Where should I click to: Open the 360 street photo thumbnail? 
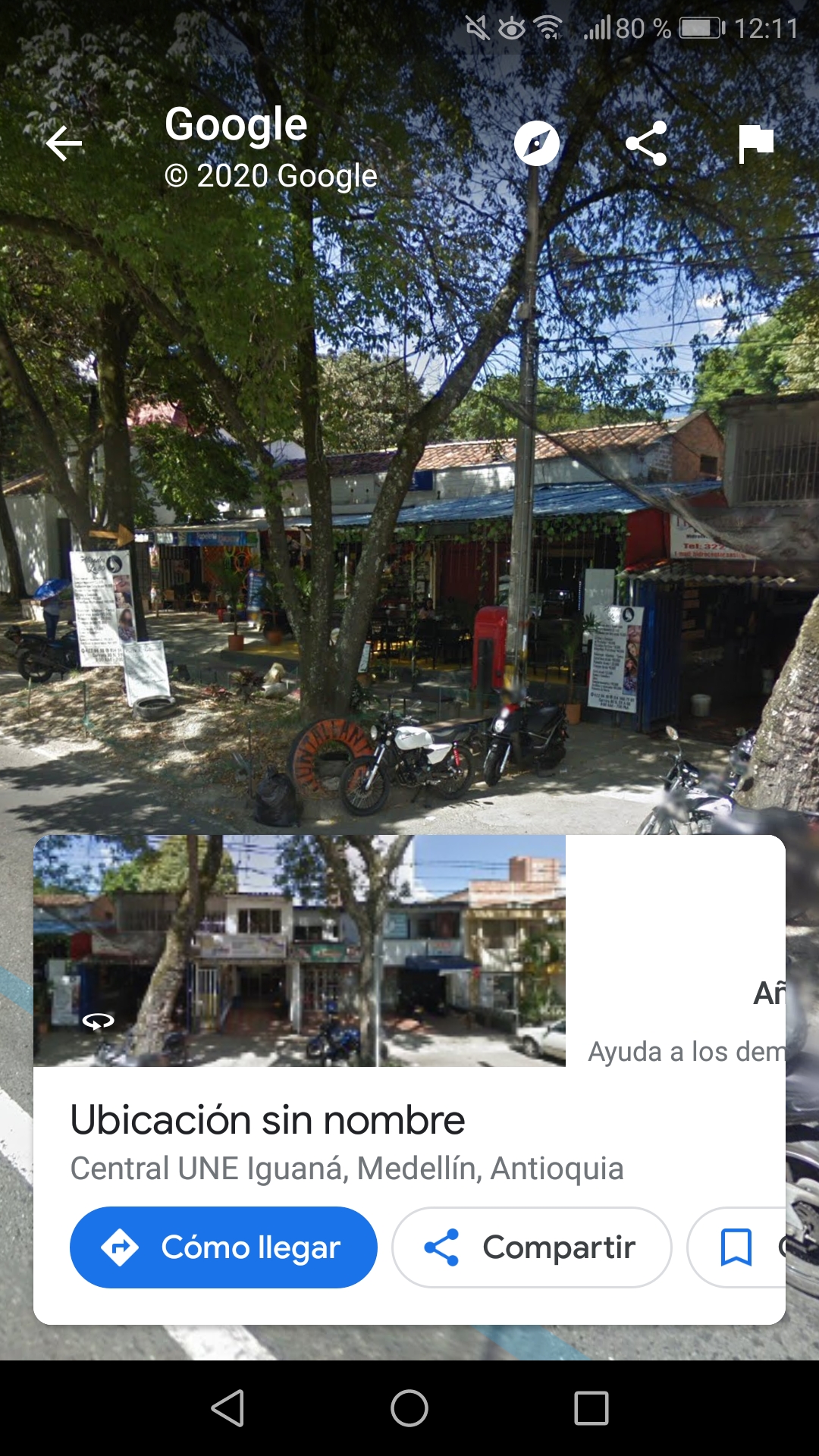point(300,951)
